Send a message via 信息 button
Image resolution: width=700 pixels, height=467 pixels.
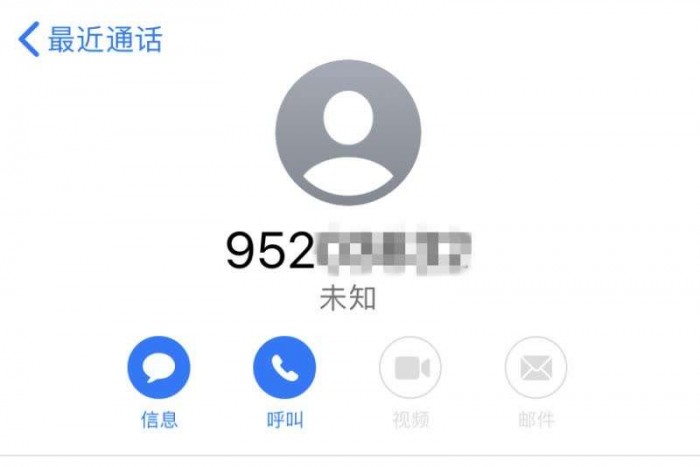(x=159, y=368)
